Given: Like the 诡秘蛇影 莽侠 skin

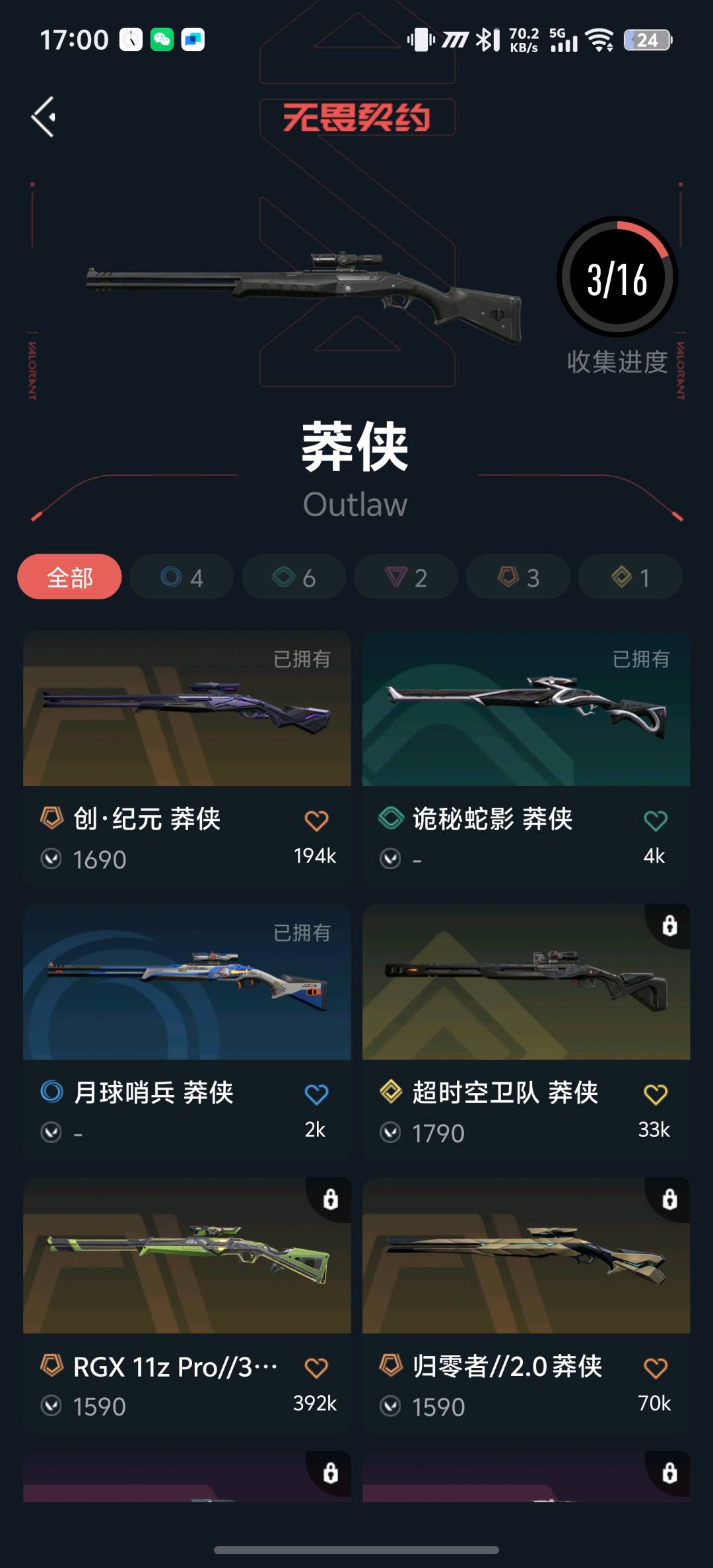Looking at the screenshot, I should [655, 820].
